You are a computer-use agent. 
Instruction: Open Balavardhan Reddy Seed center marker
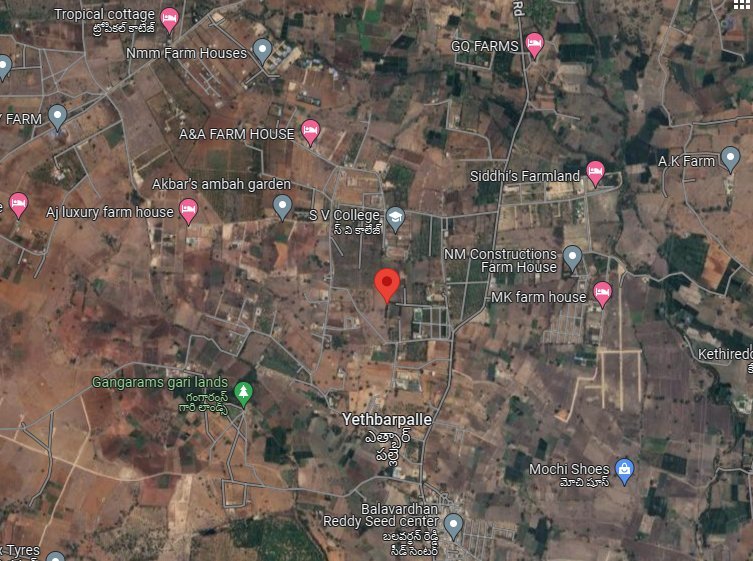coord(453,523)
